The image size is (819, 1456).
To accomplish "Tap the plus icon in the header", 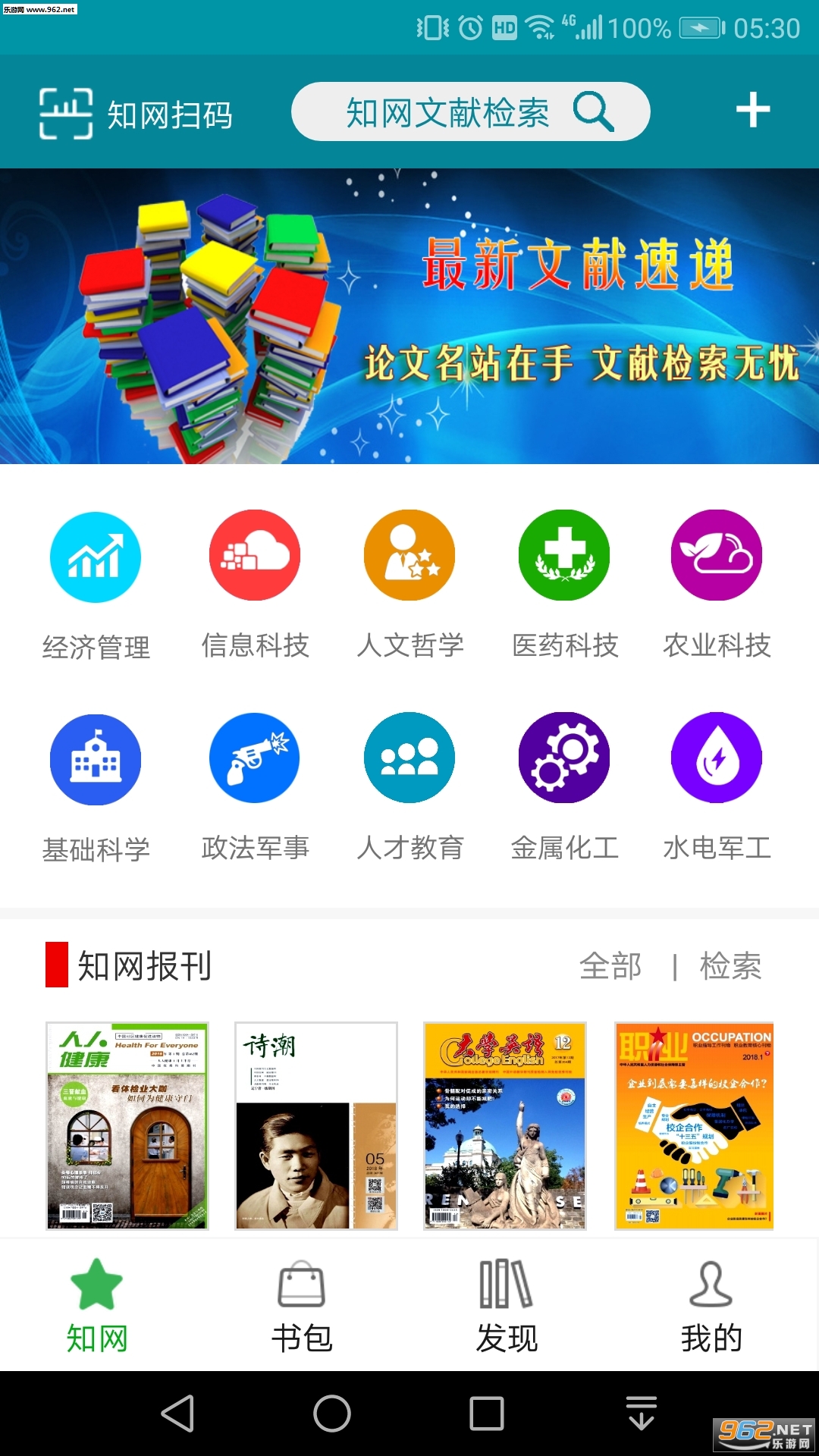I will pos(753,111).
